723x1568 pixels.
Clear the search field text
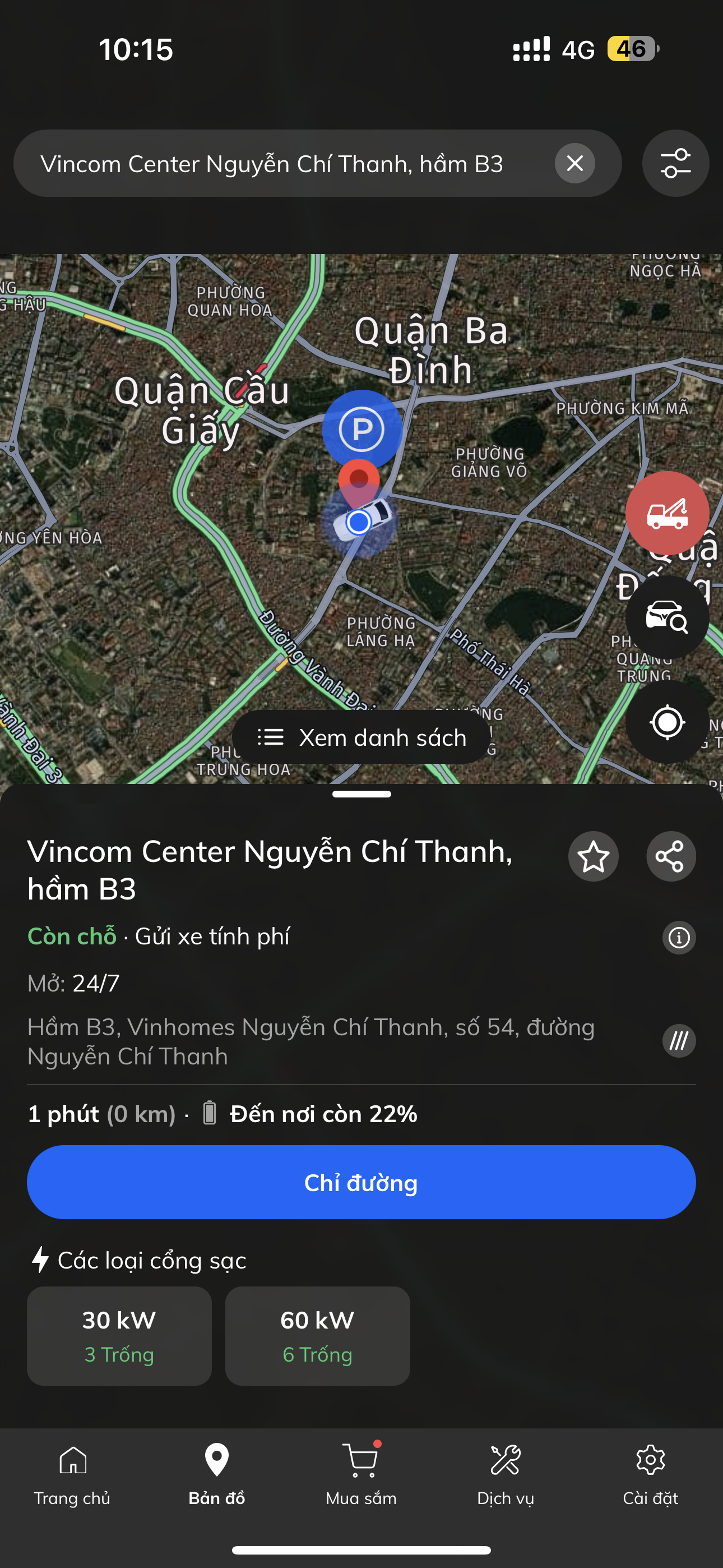click(x=574, y=163)
